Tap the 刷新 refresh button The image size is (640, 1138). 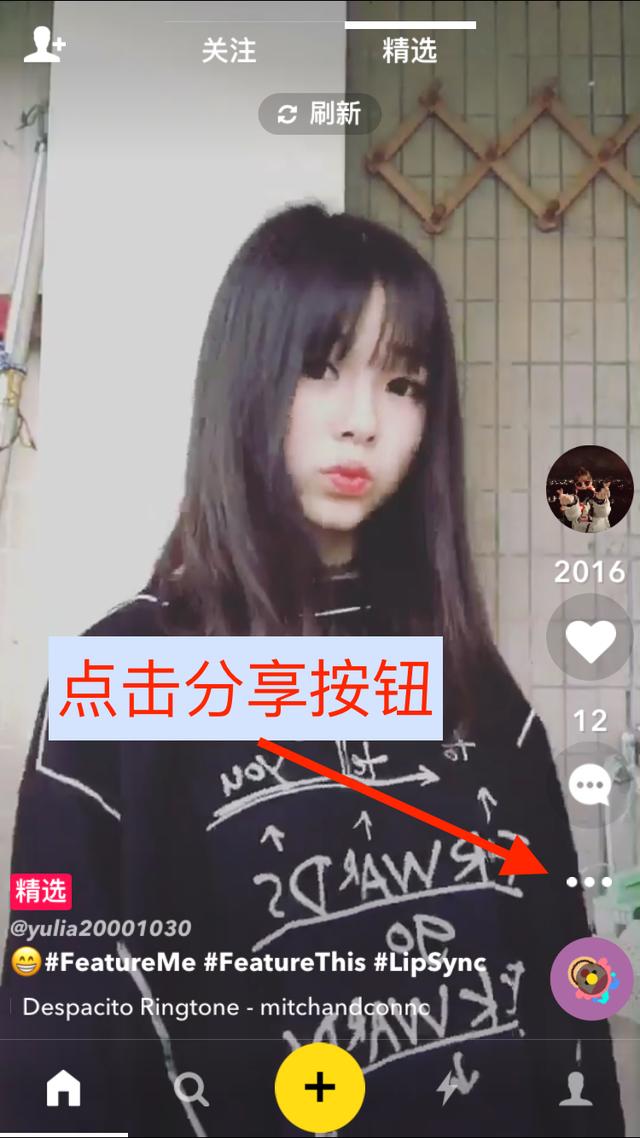point(320,114)
